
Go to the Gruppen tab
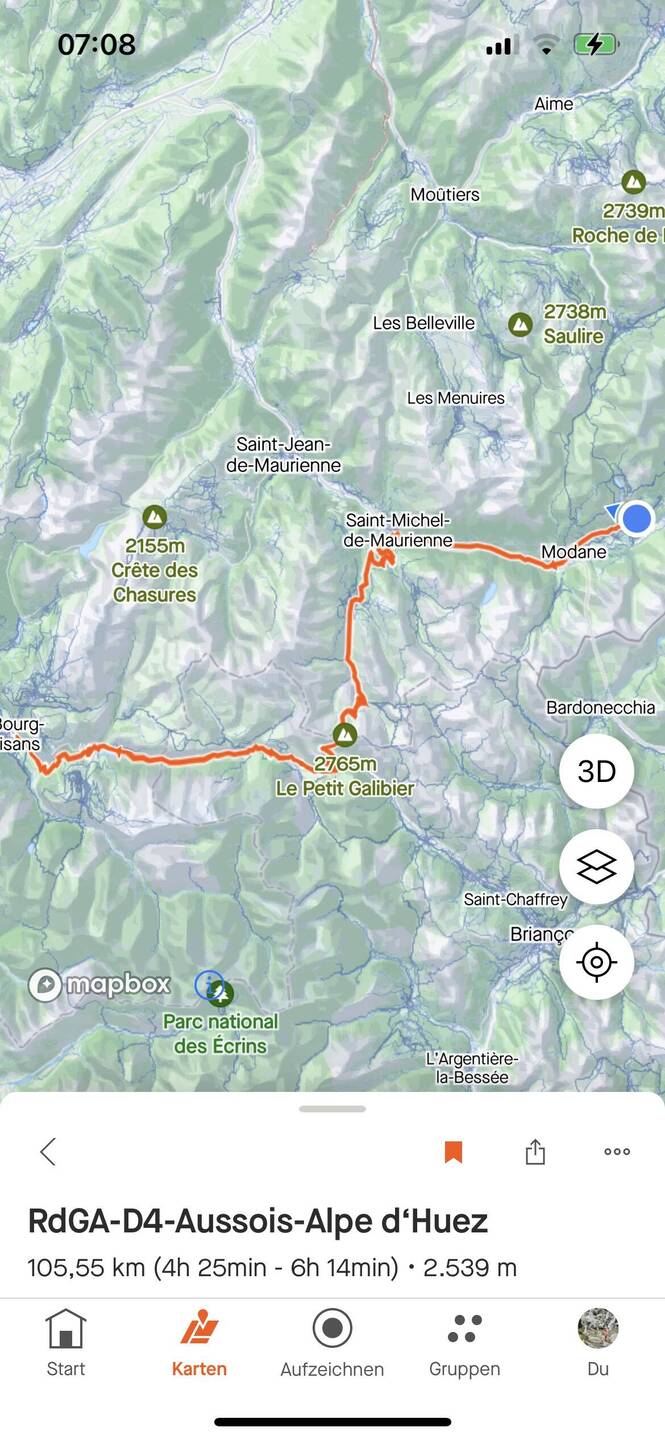click(465, 1343)
